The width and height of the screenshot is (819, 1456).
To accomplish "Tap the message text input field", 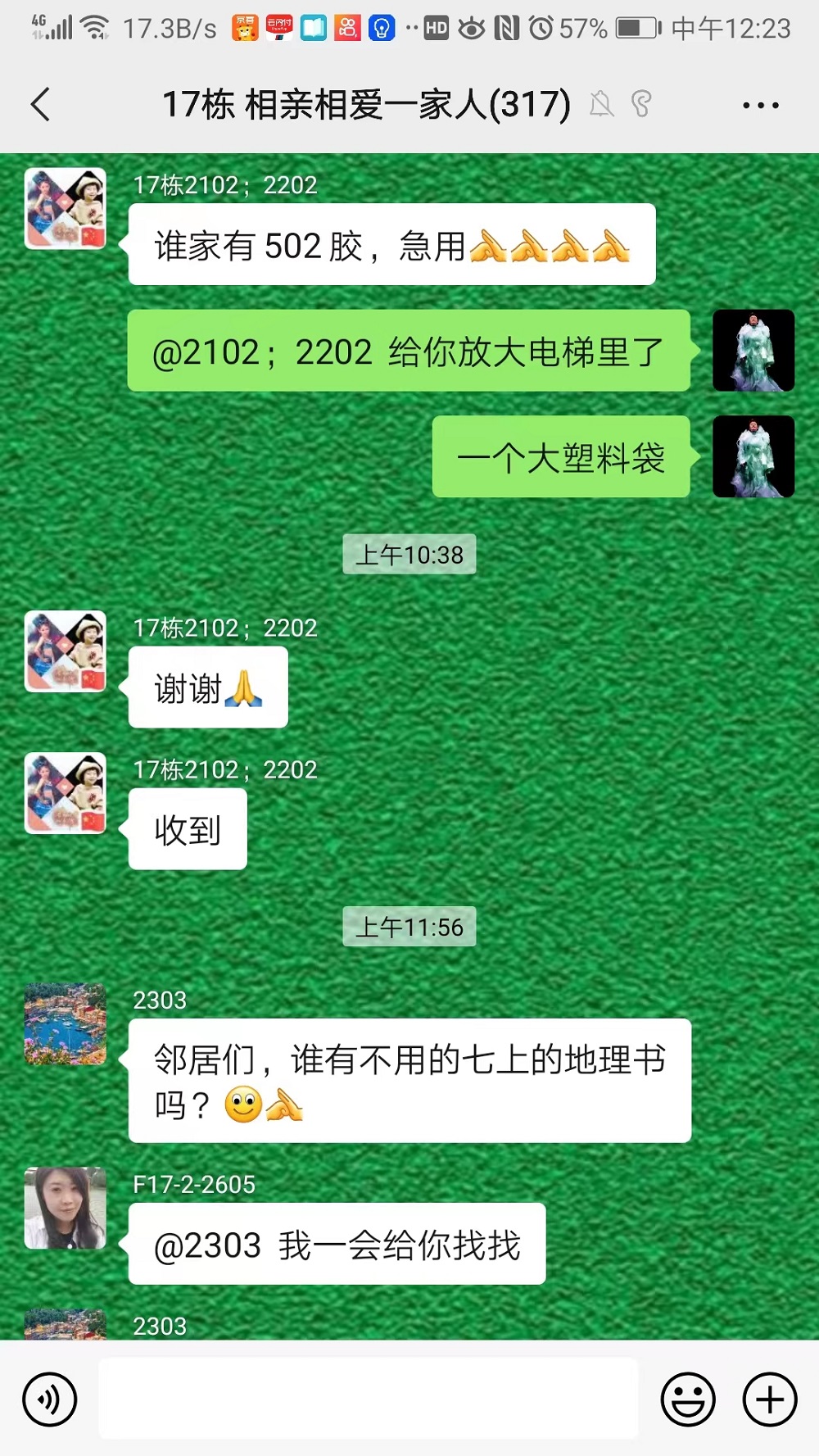I will [x=369, y=1399].
